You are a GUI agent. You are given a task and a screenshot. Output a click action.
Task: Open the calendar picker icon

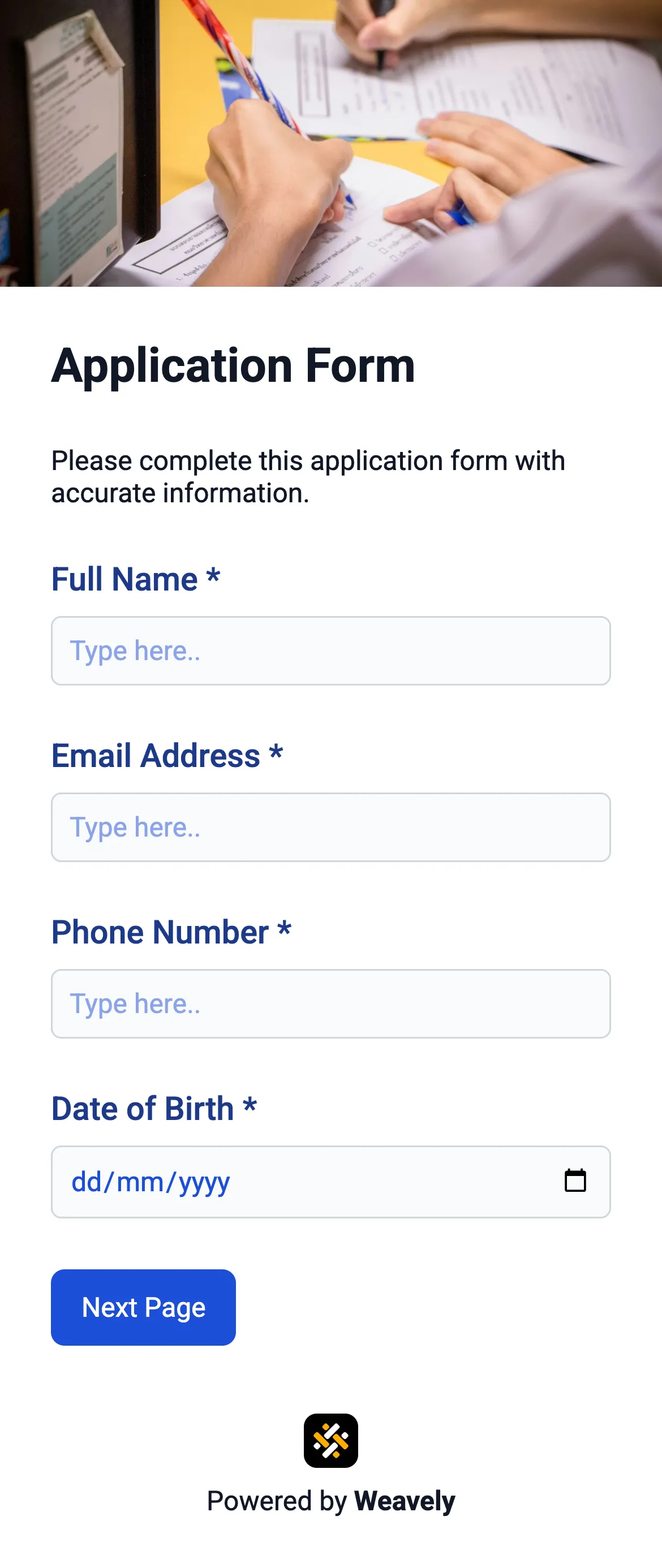[575, 1181]
